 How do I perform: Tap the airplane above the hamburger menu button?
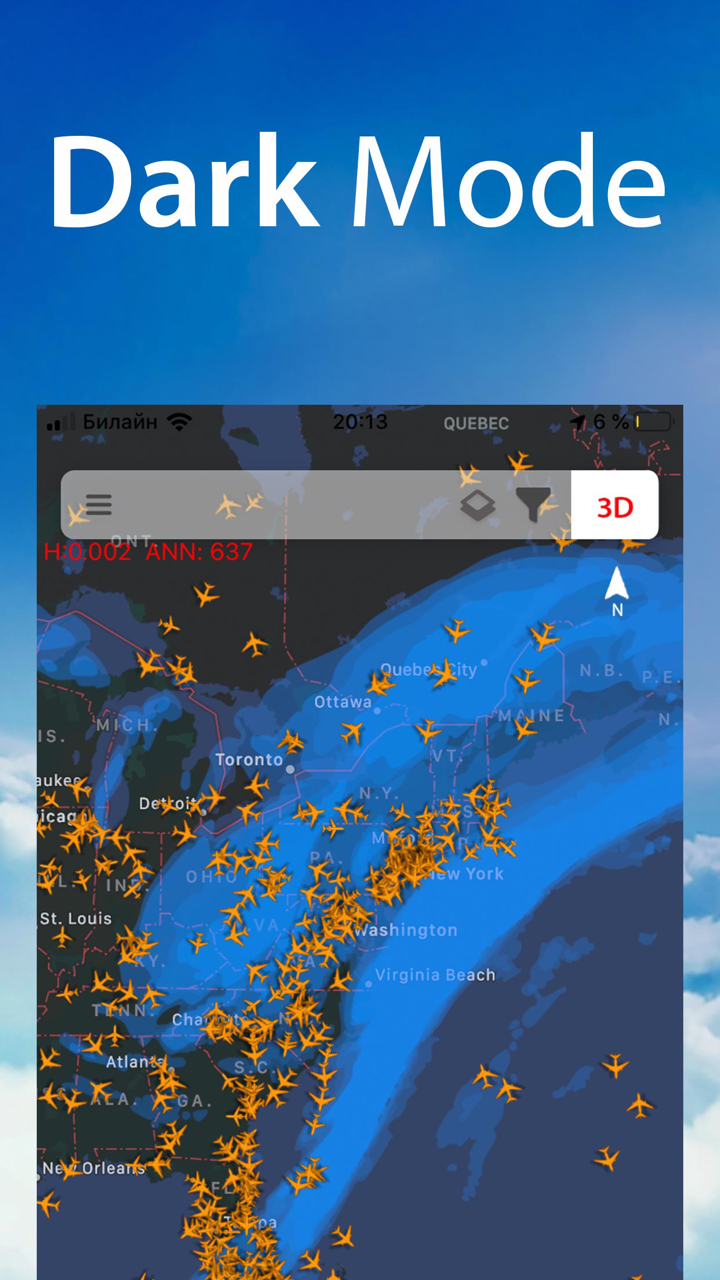[x=79, y=513]
